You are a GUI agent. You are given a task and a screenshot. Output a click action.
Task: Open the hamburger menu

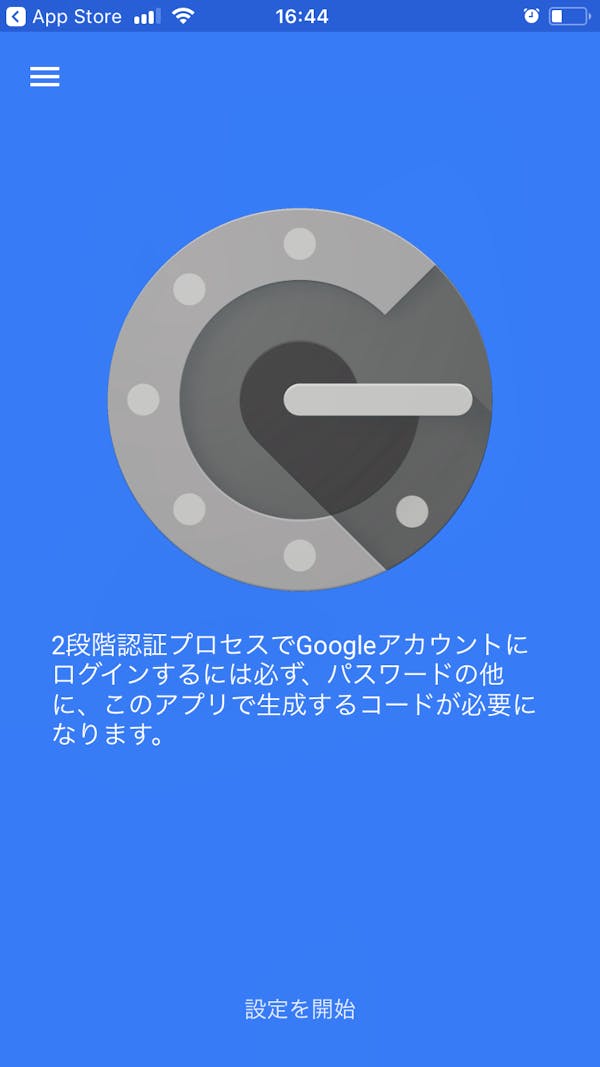coord(45,76)
